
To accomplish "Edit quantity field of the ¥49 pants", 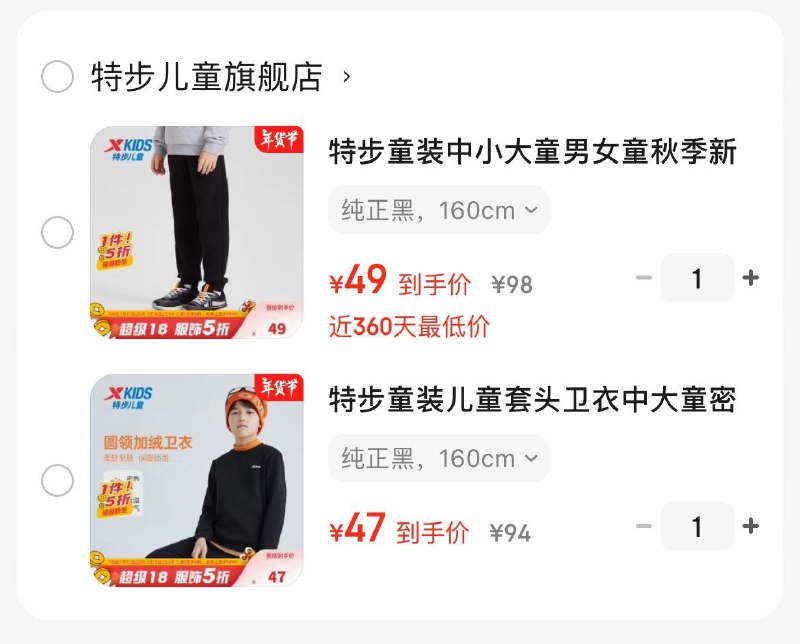I will [x=697, y=278].
